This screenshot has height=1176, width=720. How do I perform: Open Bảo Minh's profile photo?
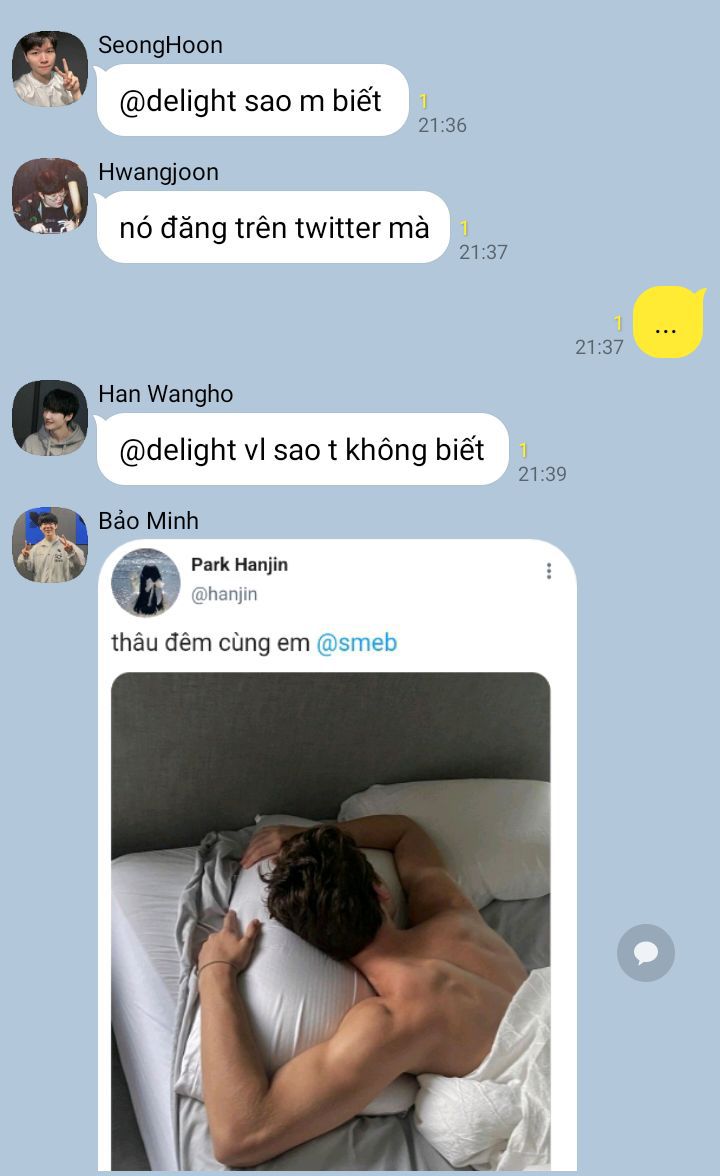point(50,545)
